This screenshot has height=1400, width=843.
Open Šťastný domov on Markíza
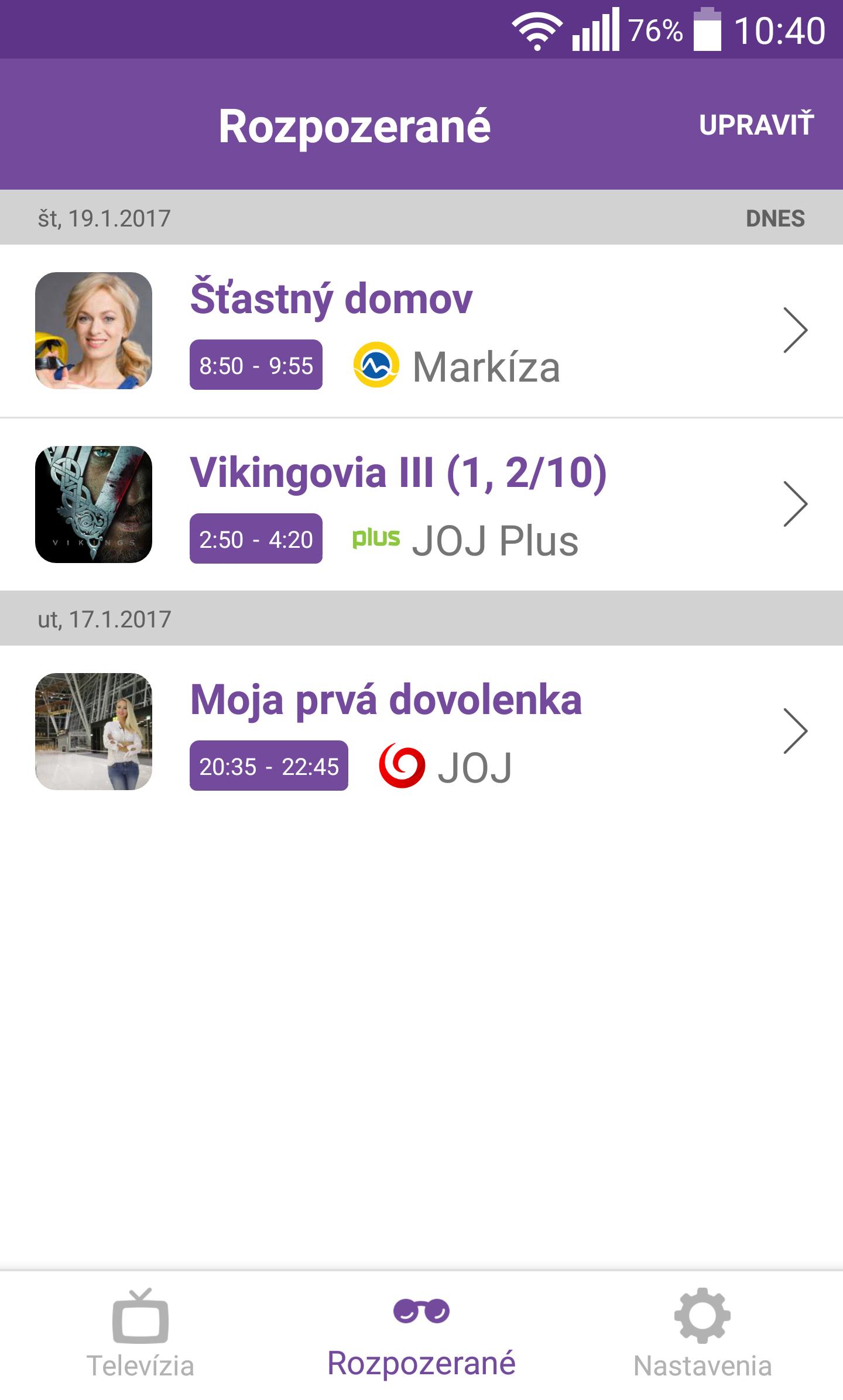pos(421,331)
